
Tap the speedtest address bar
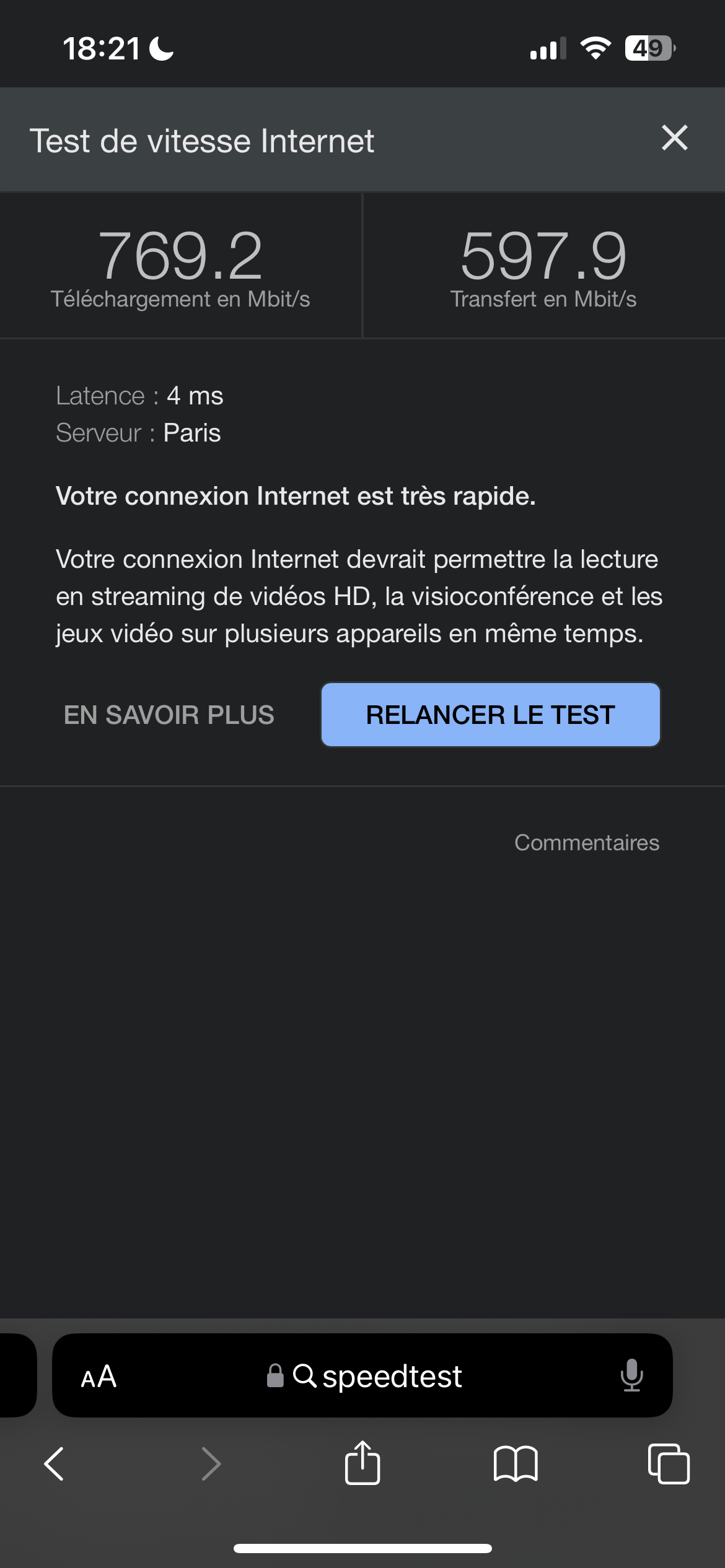click(x=362, y=1375)
